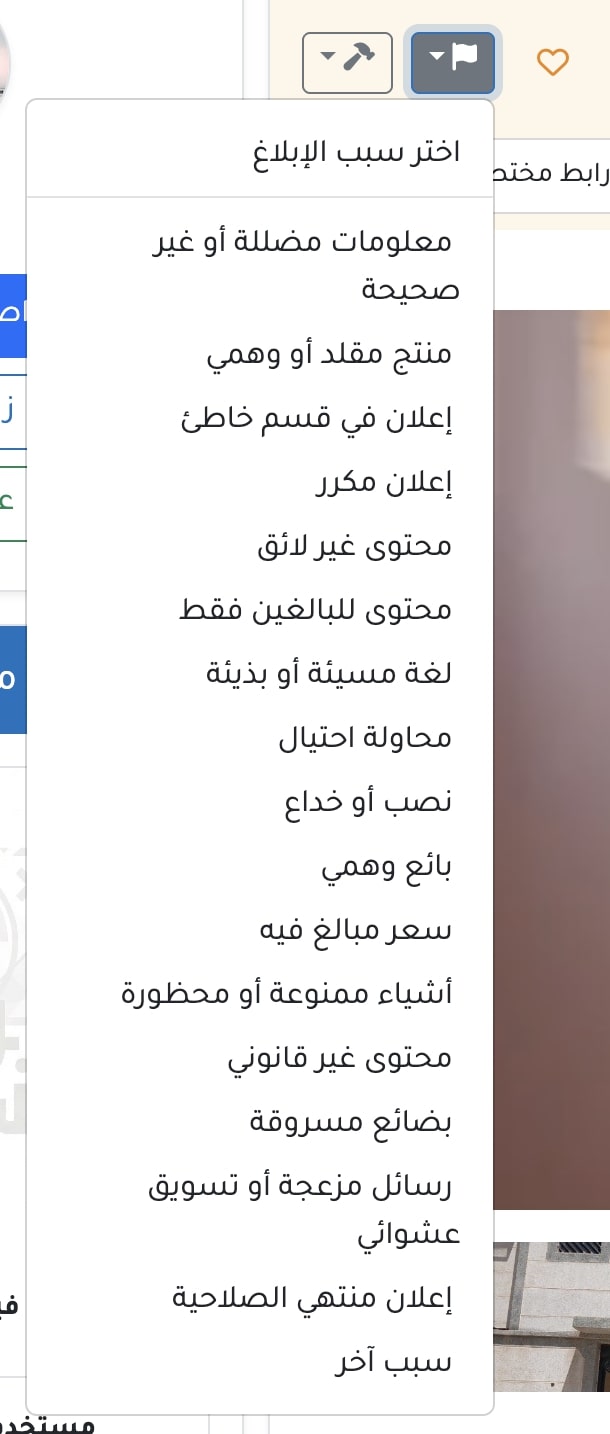Viewport: 610px width, 1434px height.
Task: Select 'معلومات مضللة أو غير صحيحة' as report reason
Action: 306,266
